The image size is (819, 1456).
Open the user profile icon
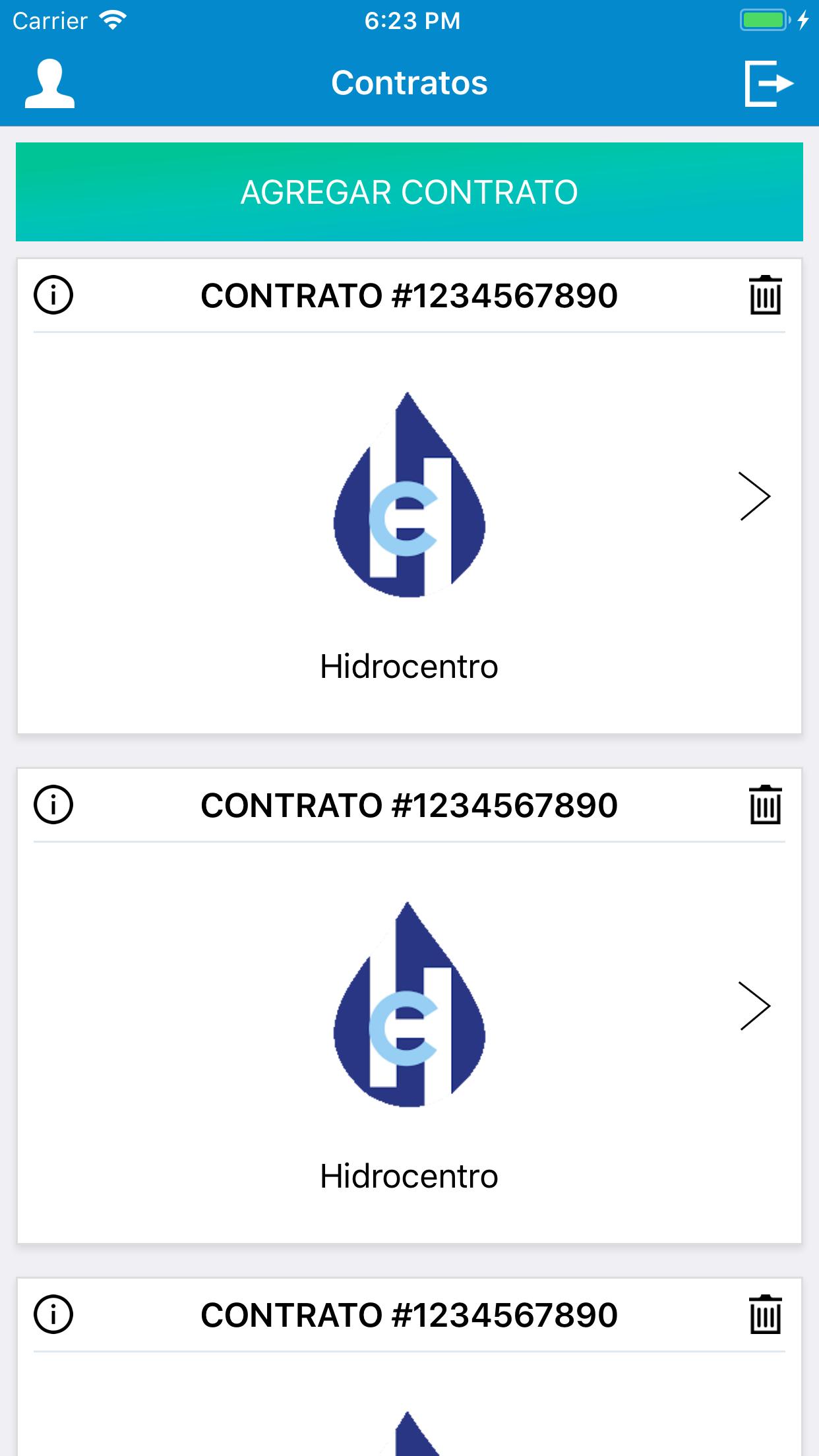pyautogui.click(x=49, y=82)
